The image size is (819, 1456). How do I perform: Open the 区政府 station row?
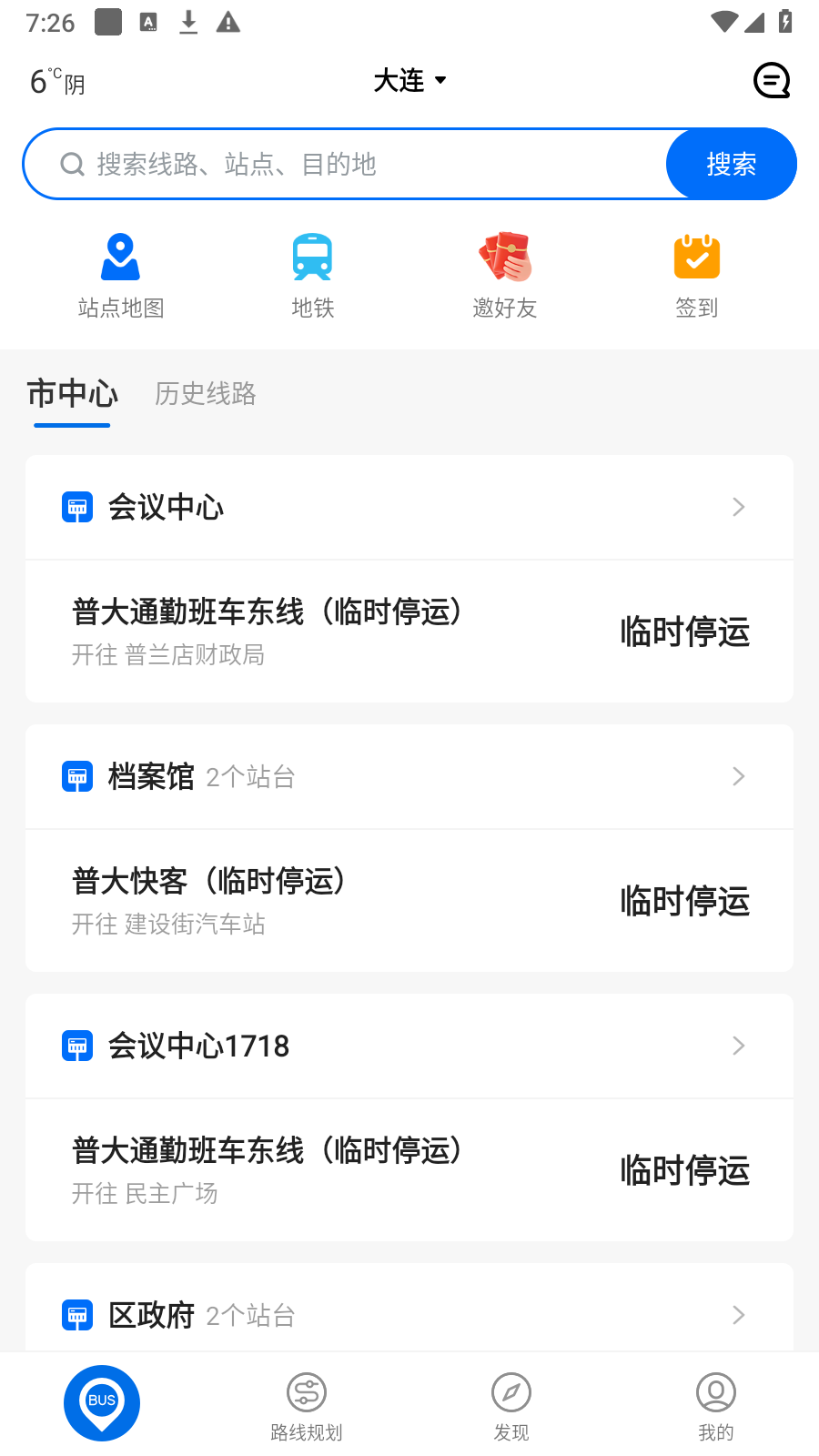click(409, 1315)
